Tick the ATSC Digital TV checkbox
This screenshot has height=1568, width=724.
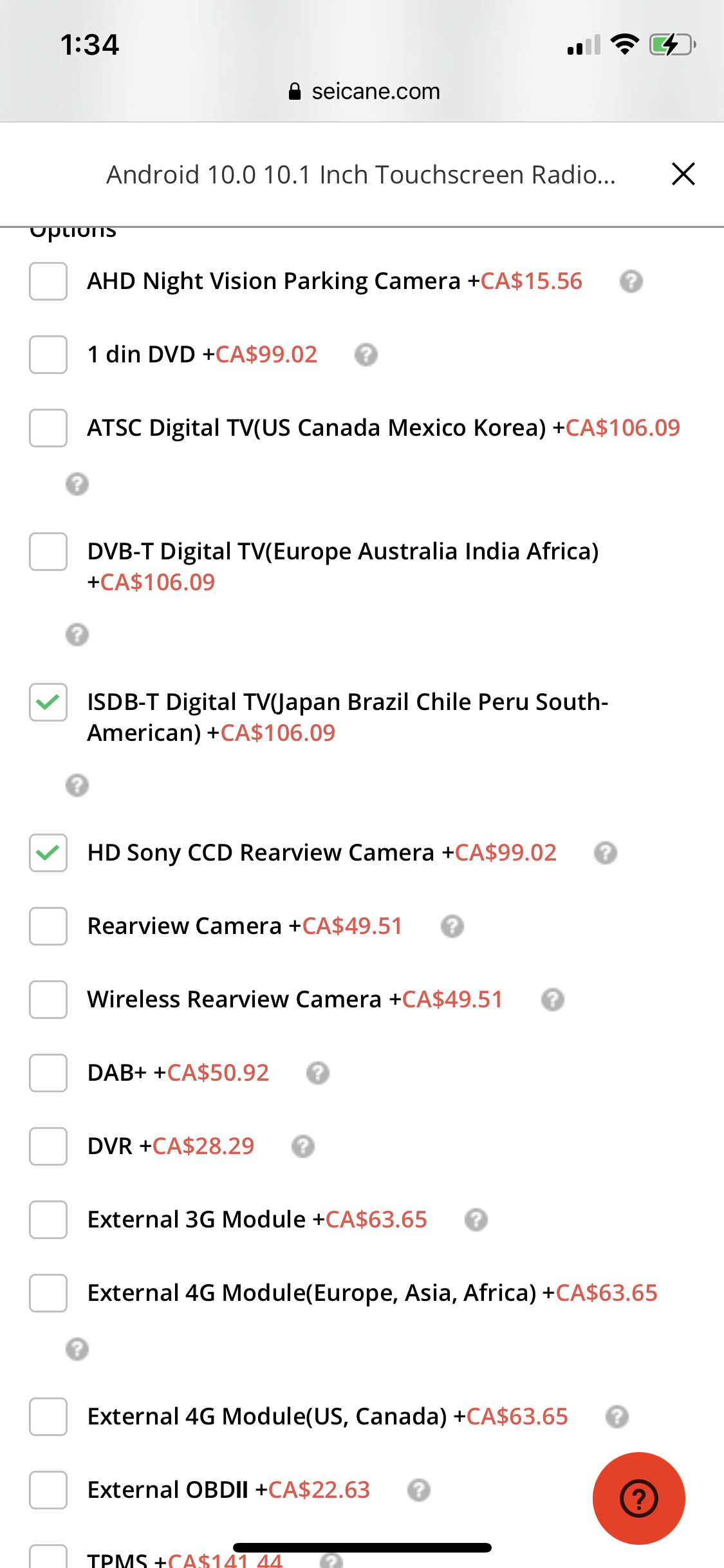pyautogui.click(x=48, y=428)
